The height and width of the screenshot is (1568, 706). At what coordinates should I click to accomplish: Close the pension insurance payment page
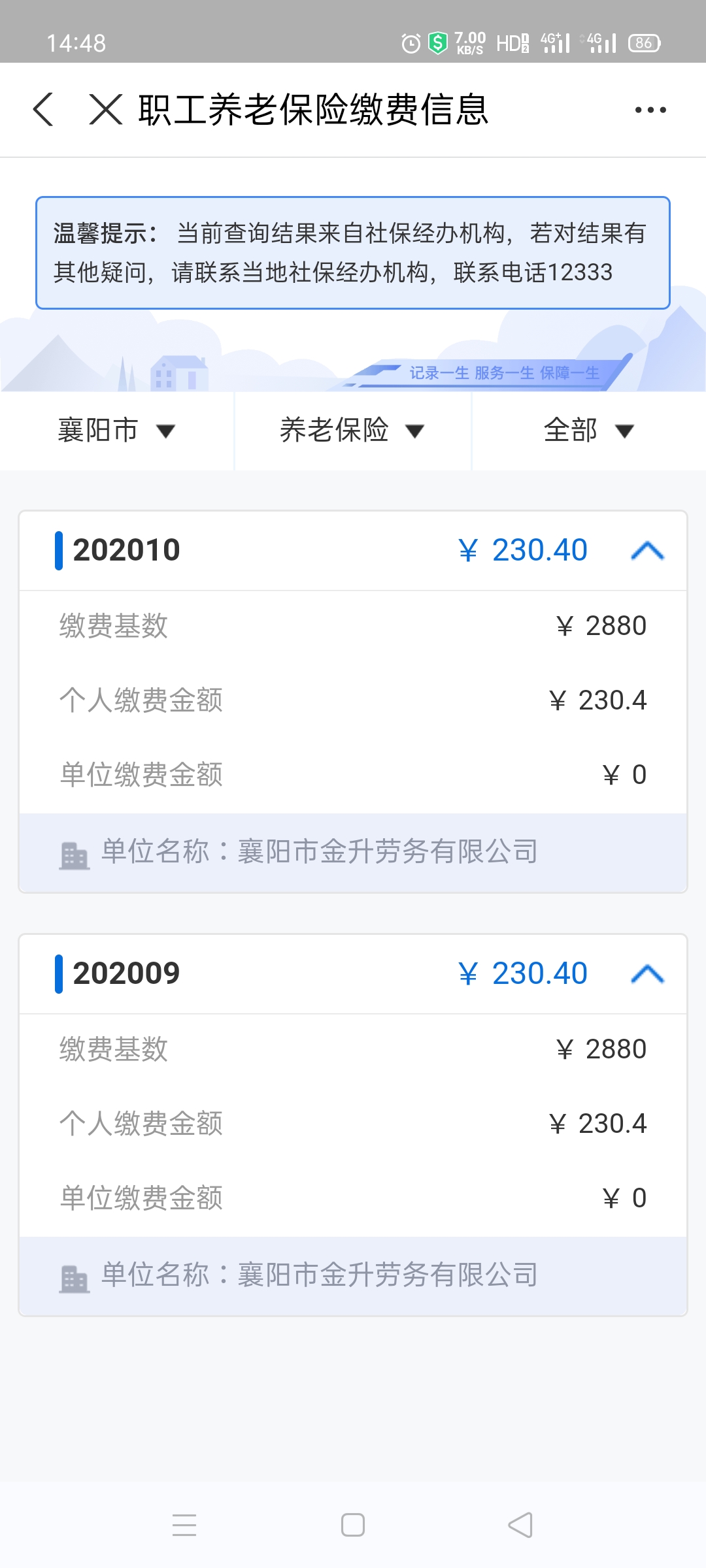coord(105,109)
